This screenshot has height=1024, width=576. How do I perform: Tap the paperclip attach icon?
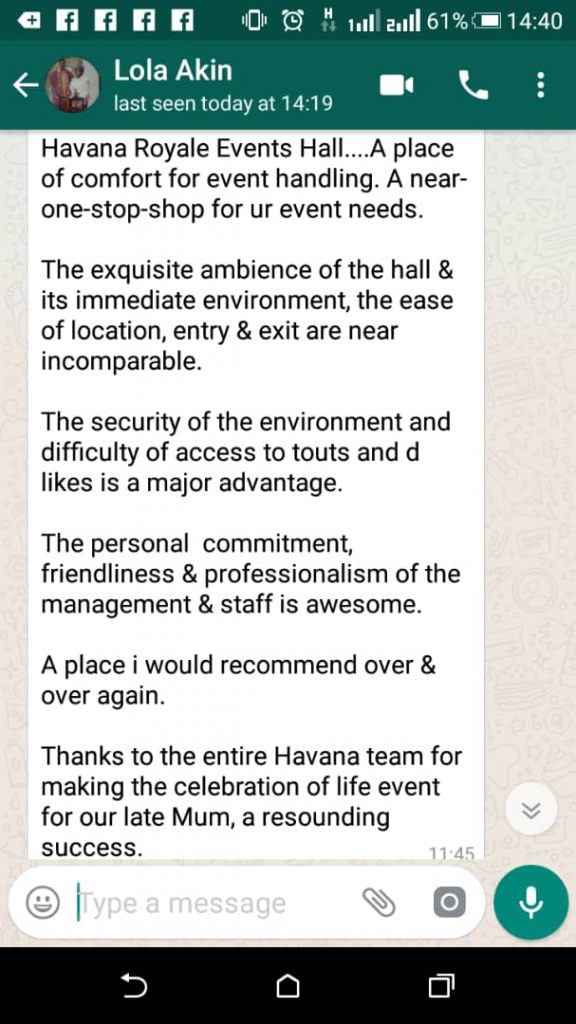(x=379, y=904)
